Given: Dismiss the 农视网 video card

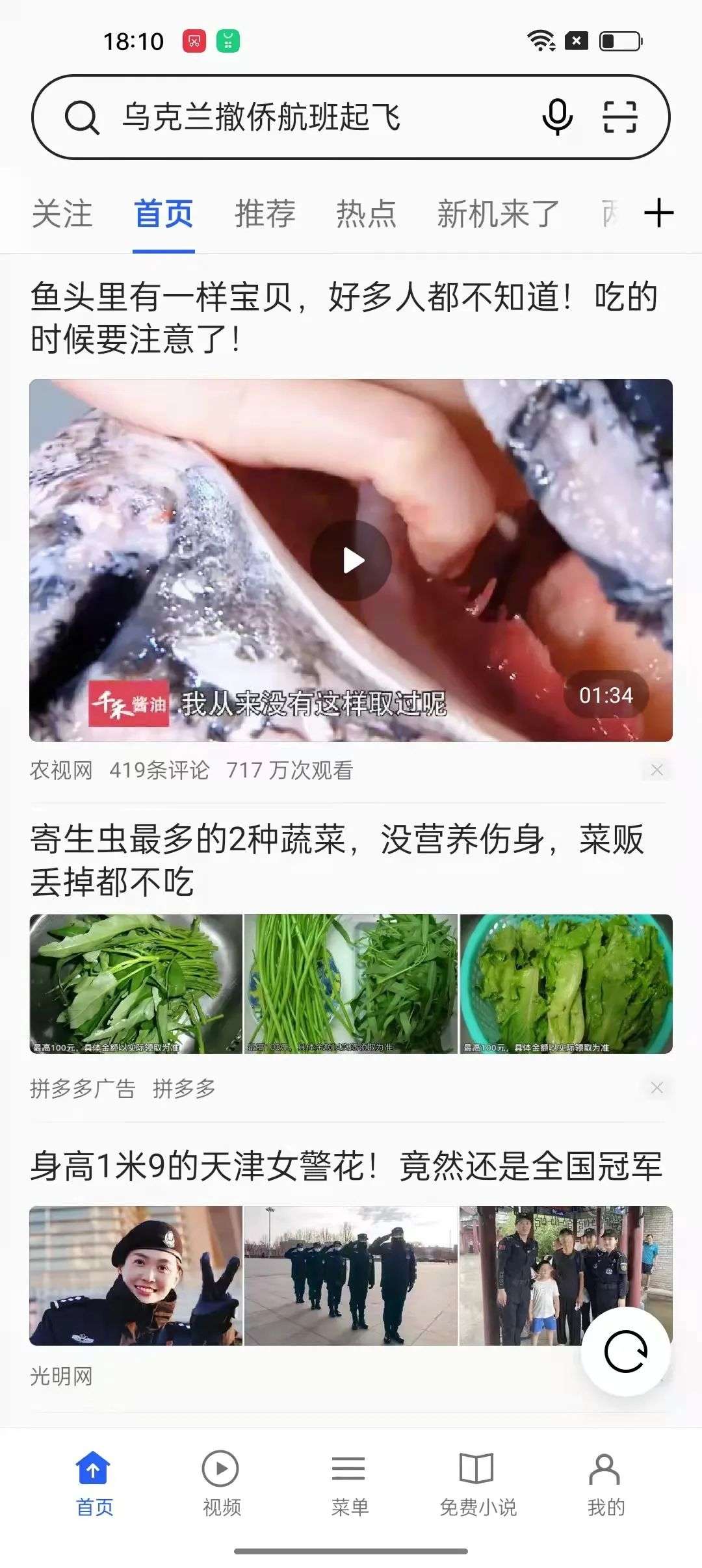Looking at the screenshot, I should coord(656,770).
